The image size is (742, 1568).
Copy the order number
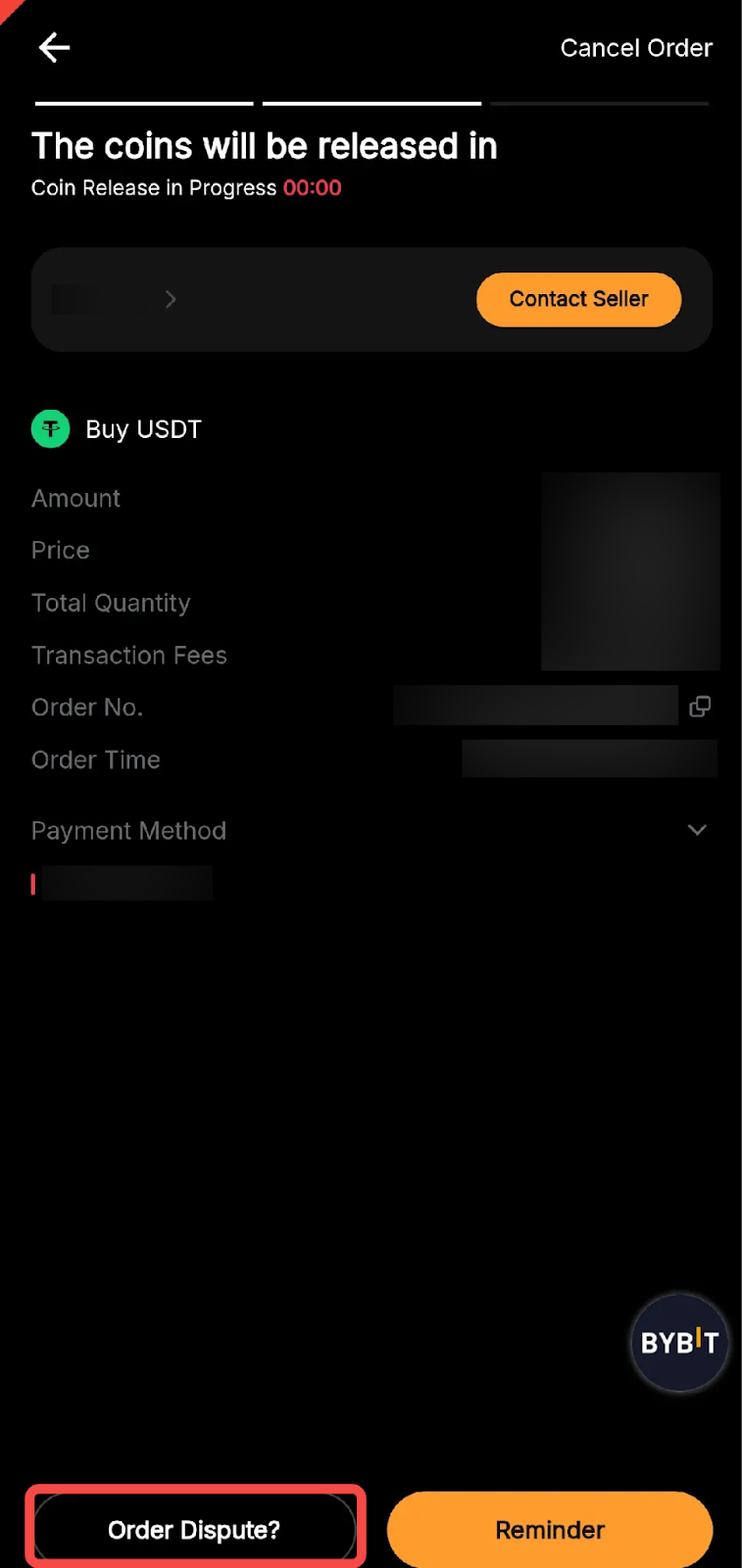pyautogui.click(x=700, y=707)
